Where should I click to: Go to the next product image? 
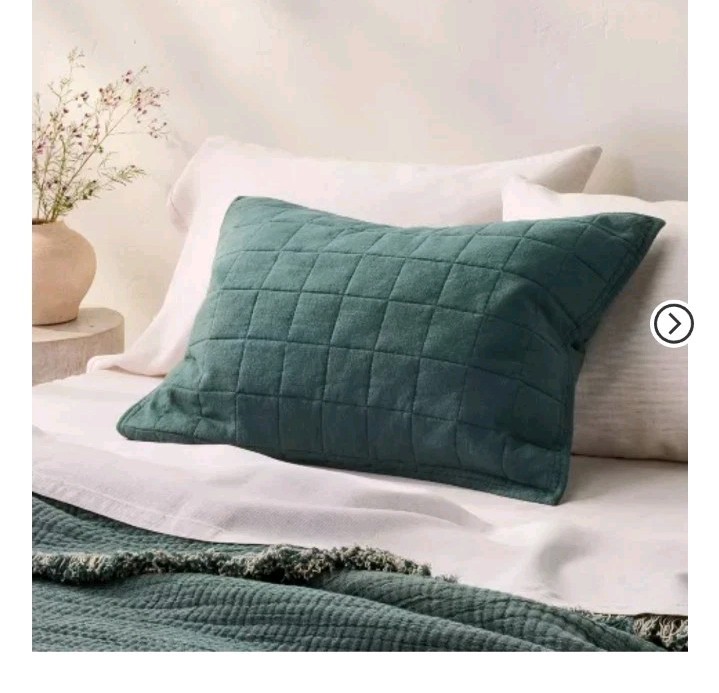672,324
